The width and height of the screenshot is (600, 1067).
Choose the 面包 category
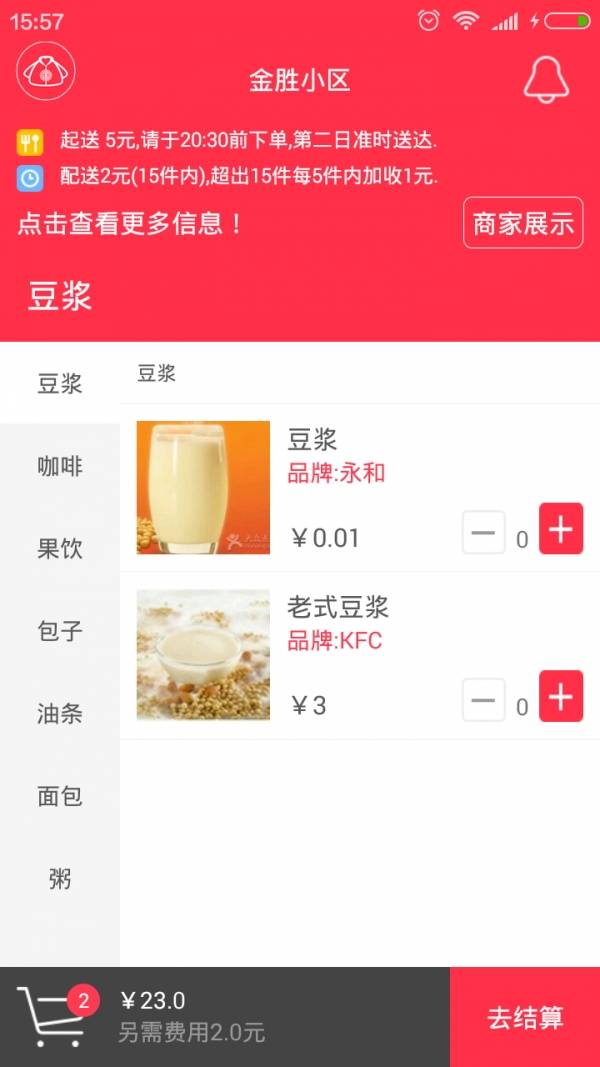[60, 796]
